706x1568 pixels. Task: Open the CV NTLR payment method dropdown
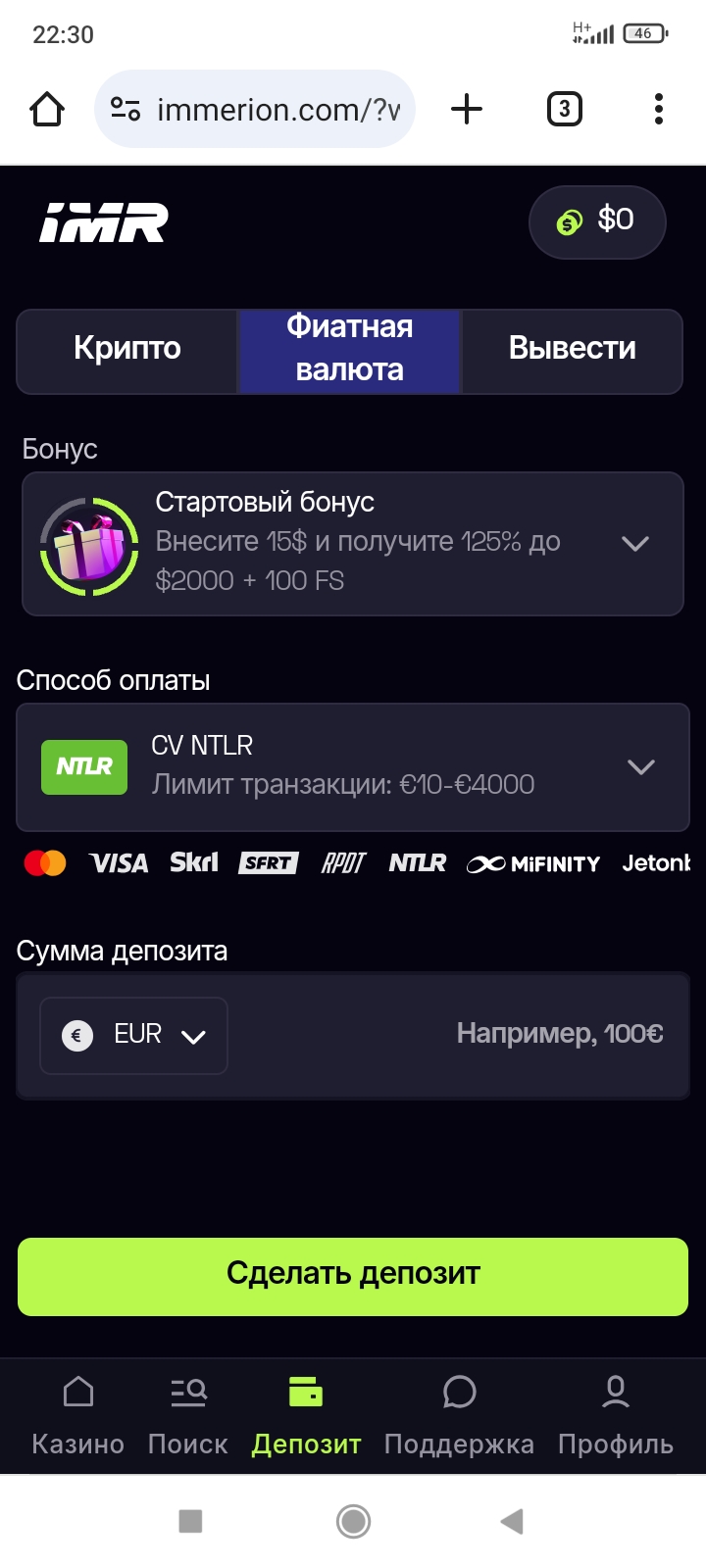[x=641, y=767]
